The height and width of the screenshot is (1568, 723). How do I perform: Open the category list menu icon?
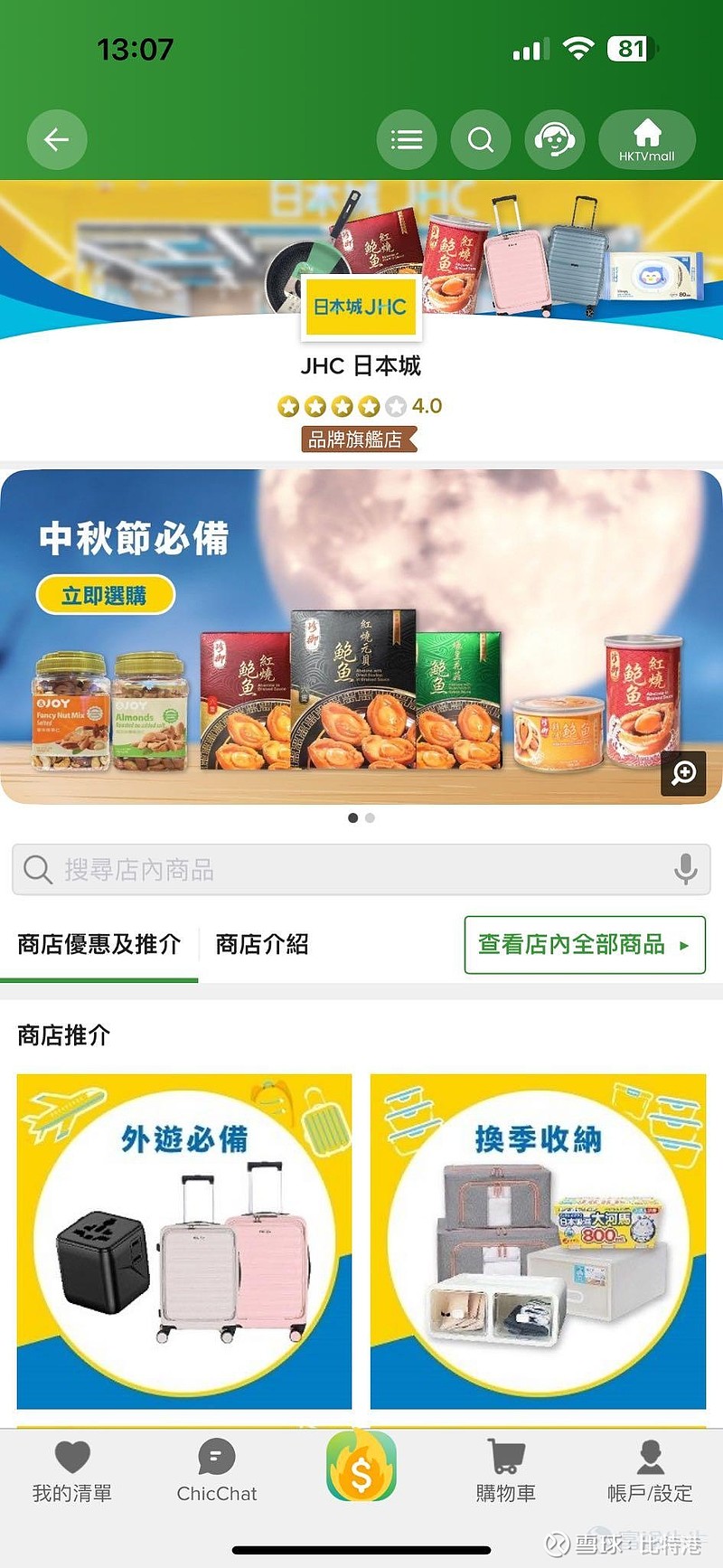pyautogui.click(x=407, y=139)
